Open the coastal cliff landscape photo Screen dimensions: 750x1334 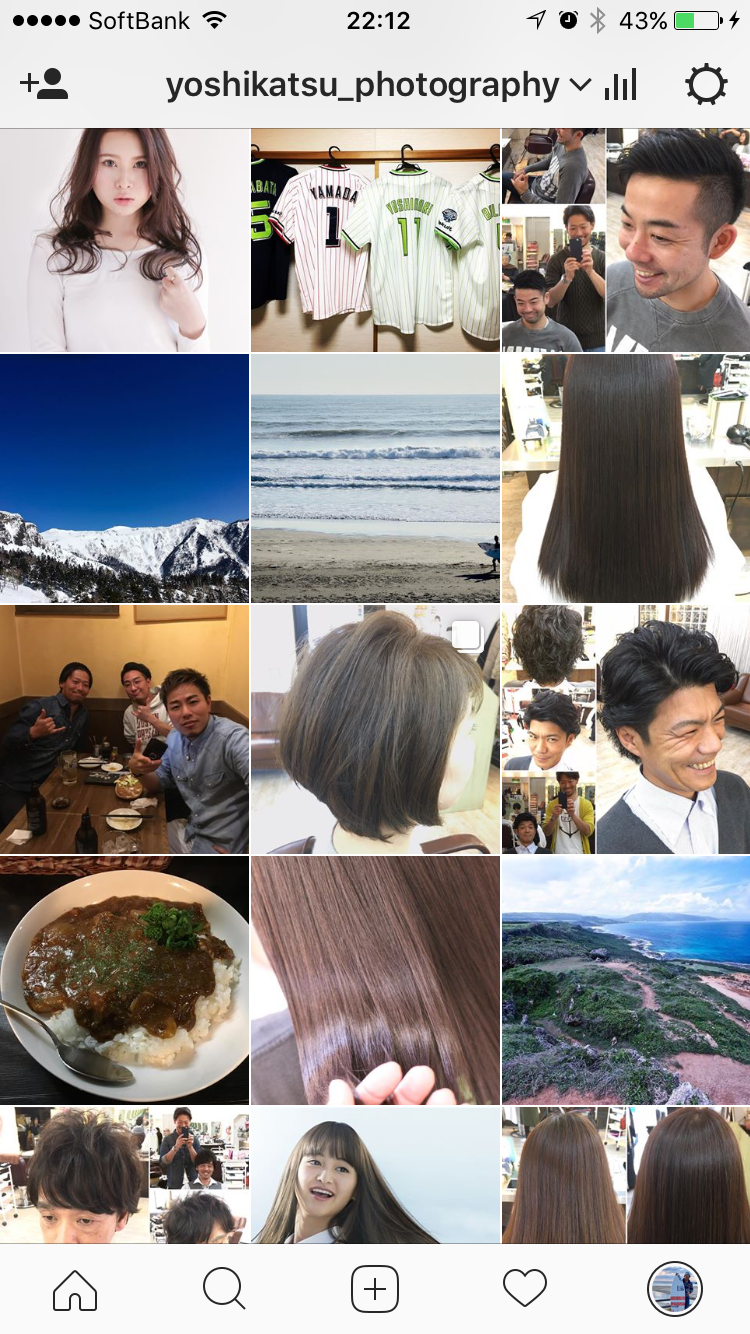[x=626, y=980]
